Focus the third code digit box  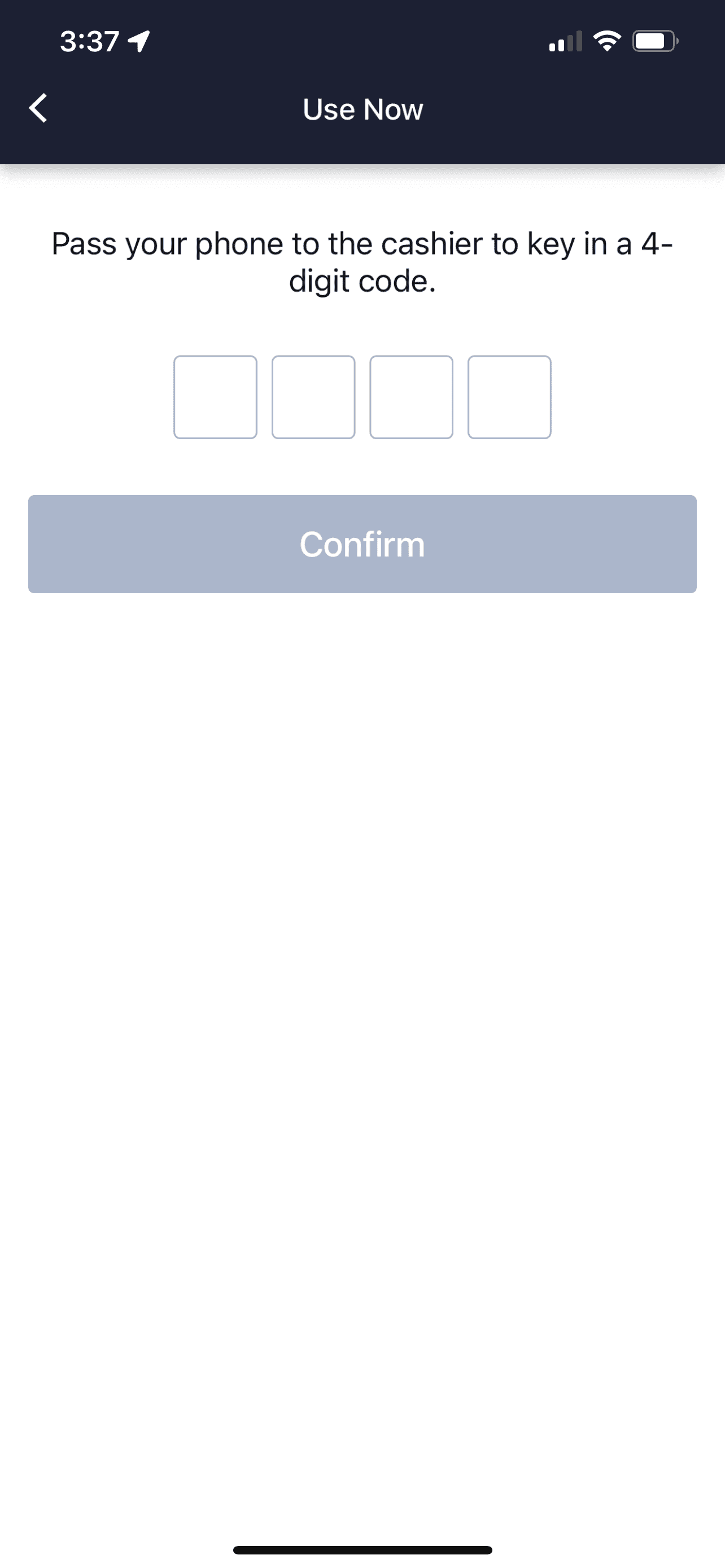412,397
